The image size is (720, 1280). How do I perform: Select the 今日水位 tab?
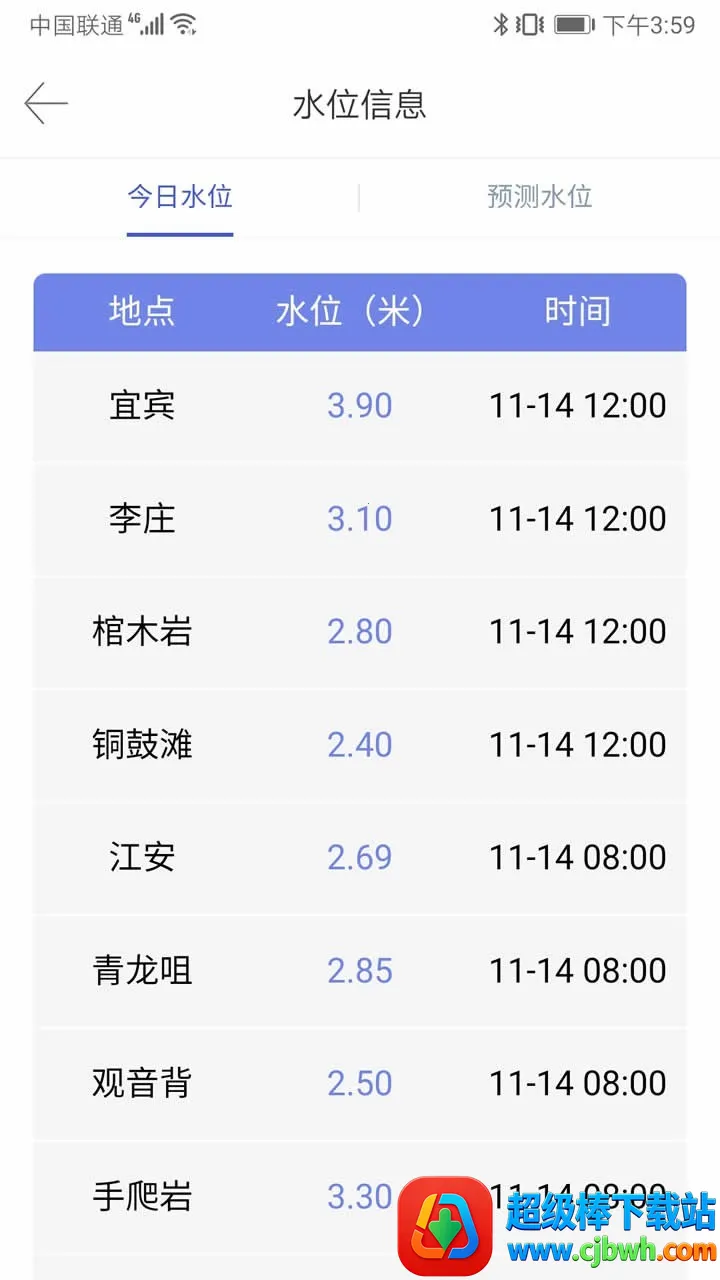click(x=180, y=197)
